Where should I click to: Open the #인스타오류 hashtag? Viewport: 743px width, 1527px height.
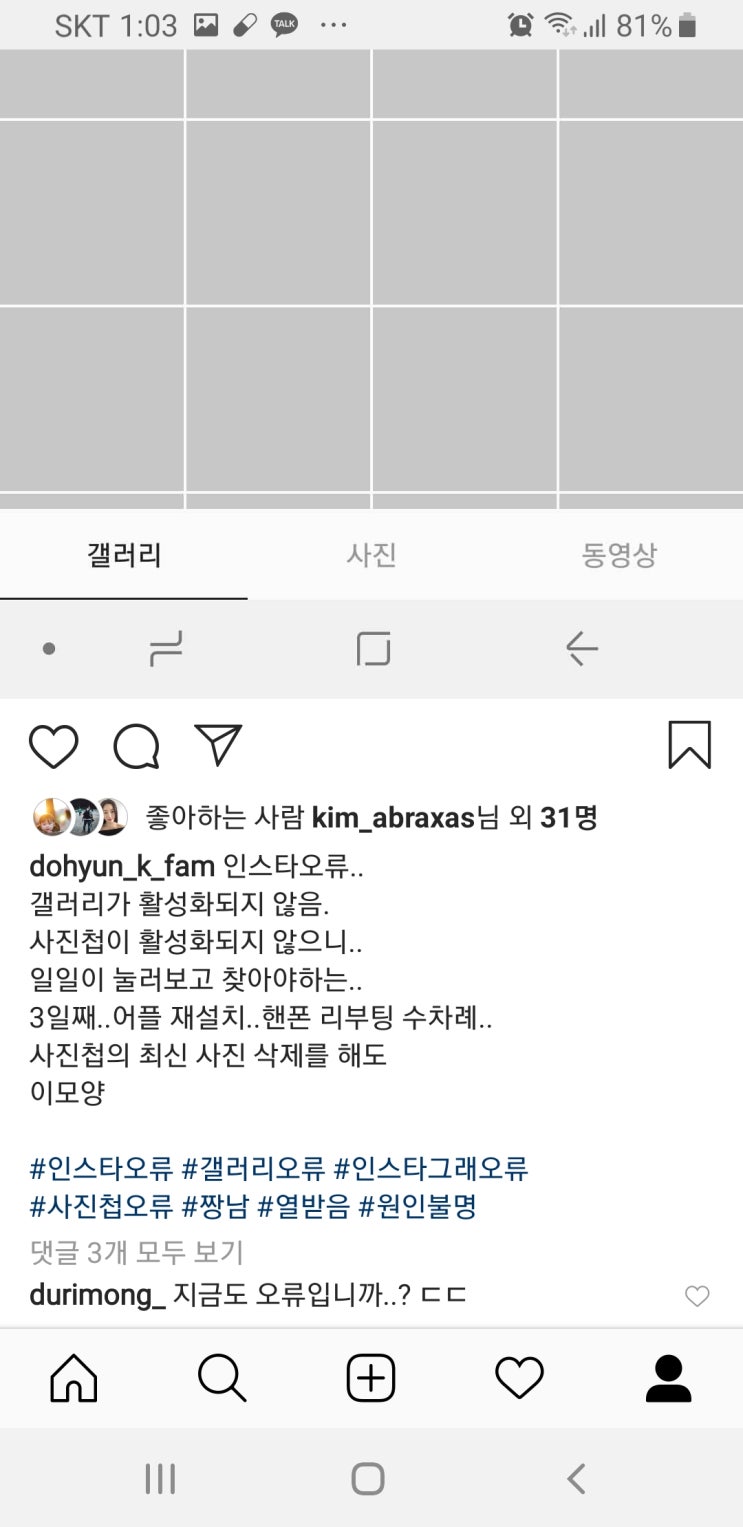(x=102, y=1168)
